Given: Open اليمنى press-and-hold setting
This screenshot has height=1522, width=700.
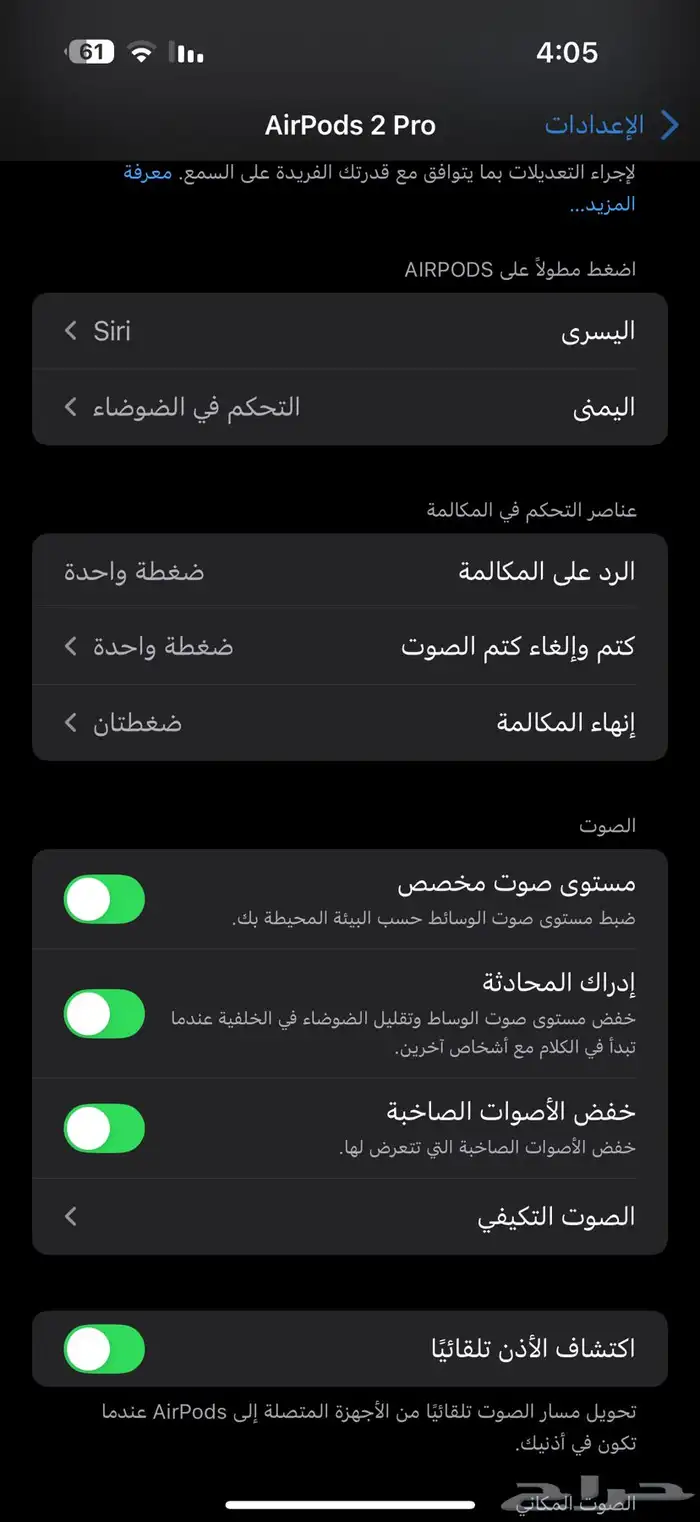Looking at the screenshot, I should point(350,407).
